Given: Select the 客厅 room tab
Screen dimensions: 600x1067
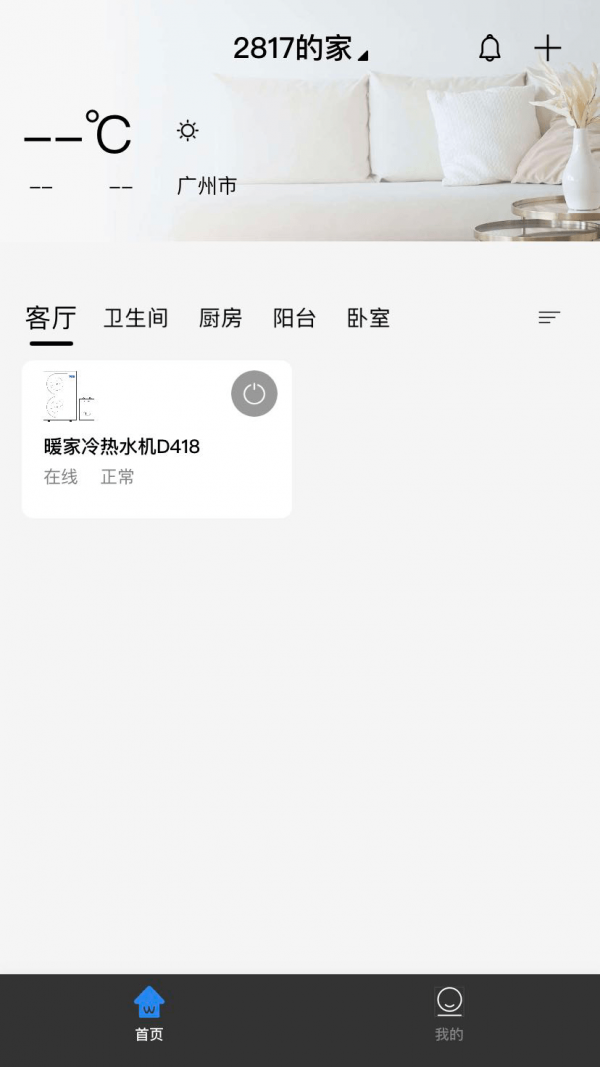Looking at the screenshot, I should (51, 318).
